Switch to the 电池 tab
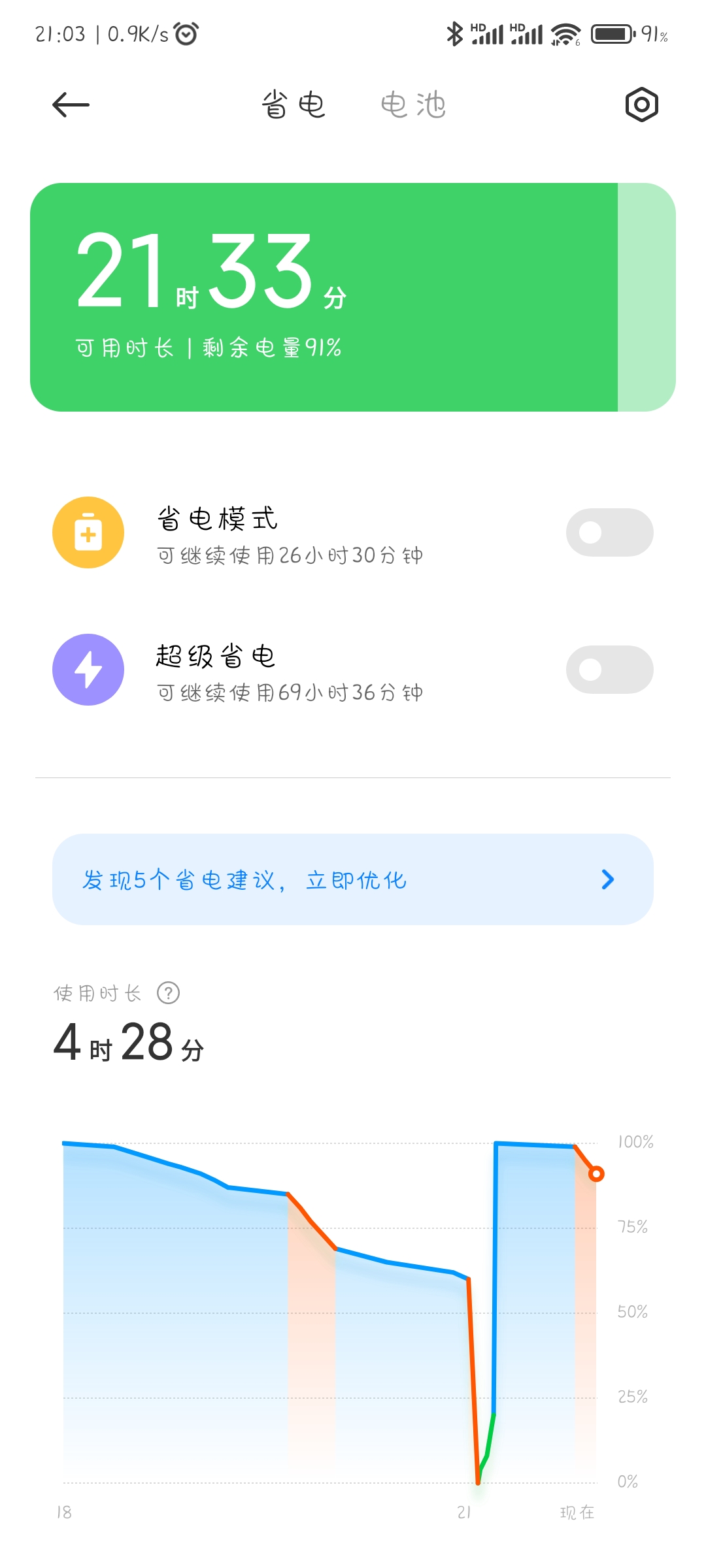Image resolution: width=706 pixels, height=1568 pixels. pos(413,105)
